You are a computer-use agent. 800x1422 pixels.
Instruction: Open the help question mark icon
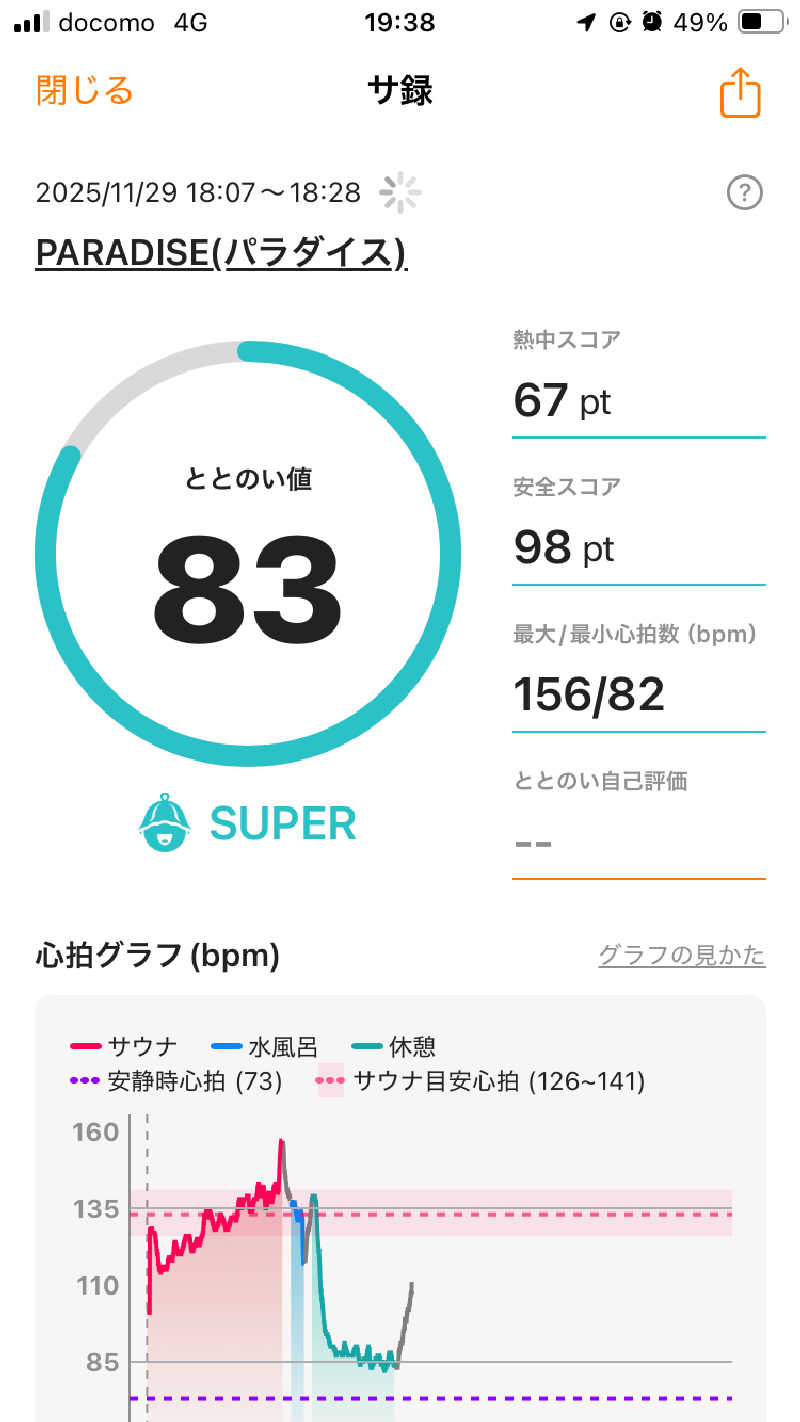click(744, 193)
